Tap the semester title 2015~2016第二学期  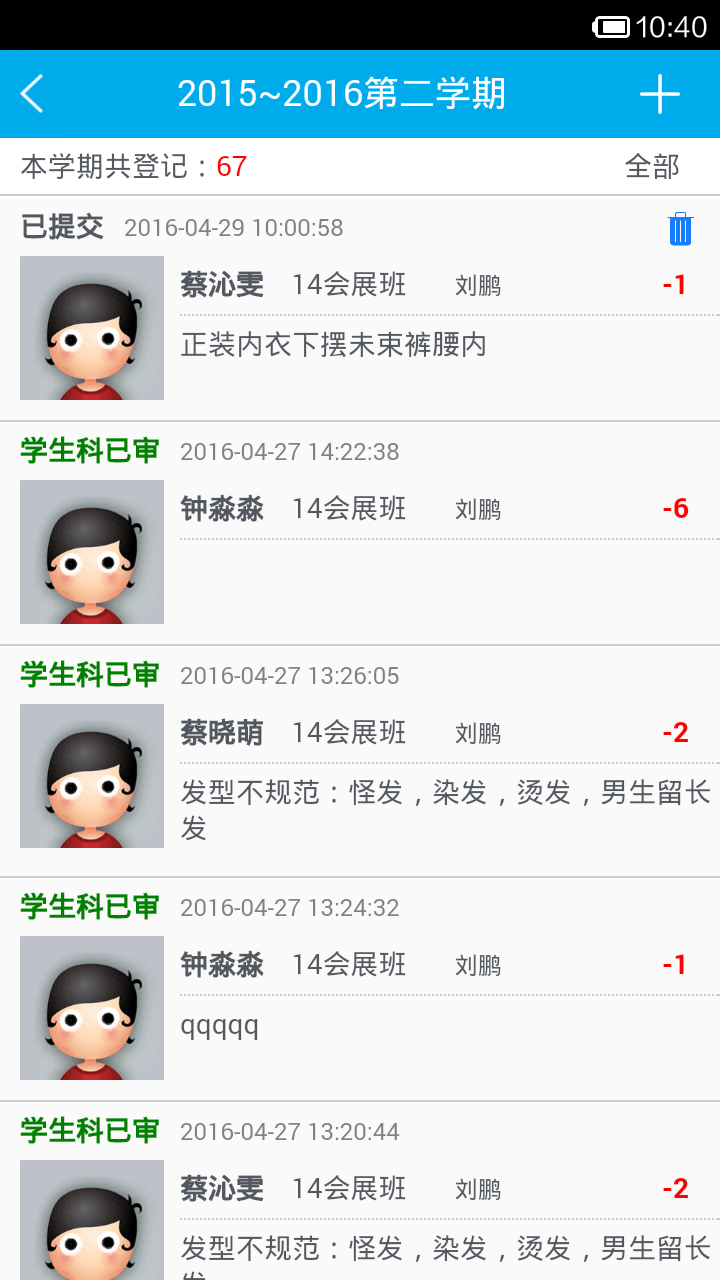point(342,94)
